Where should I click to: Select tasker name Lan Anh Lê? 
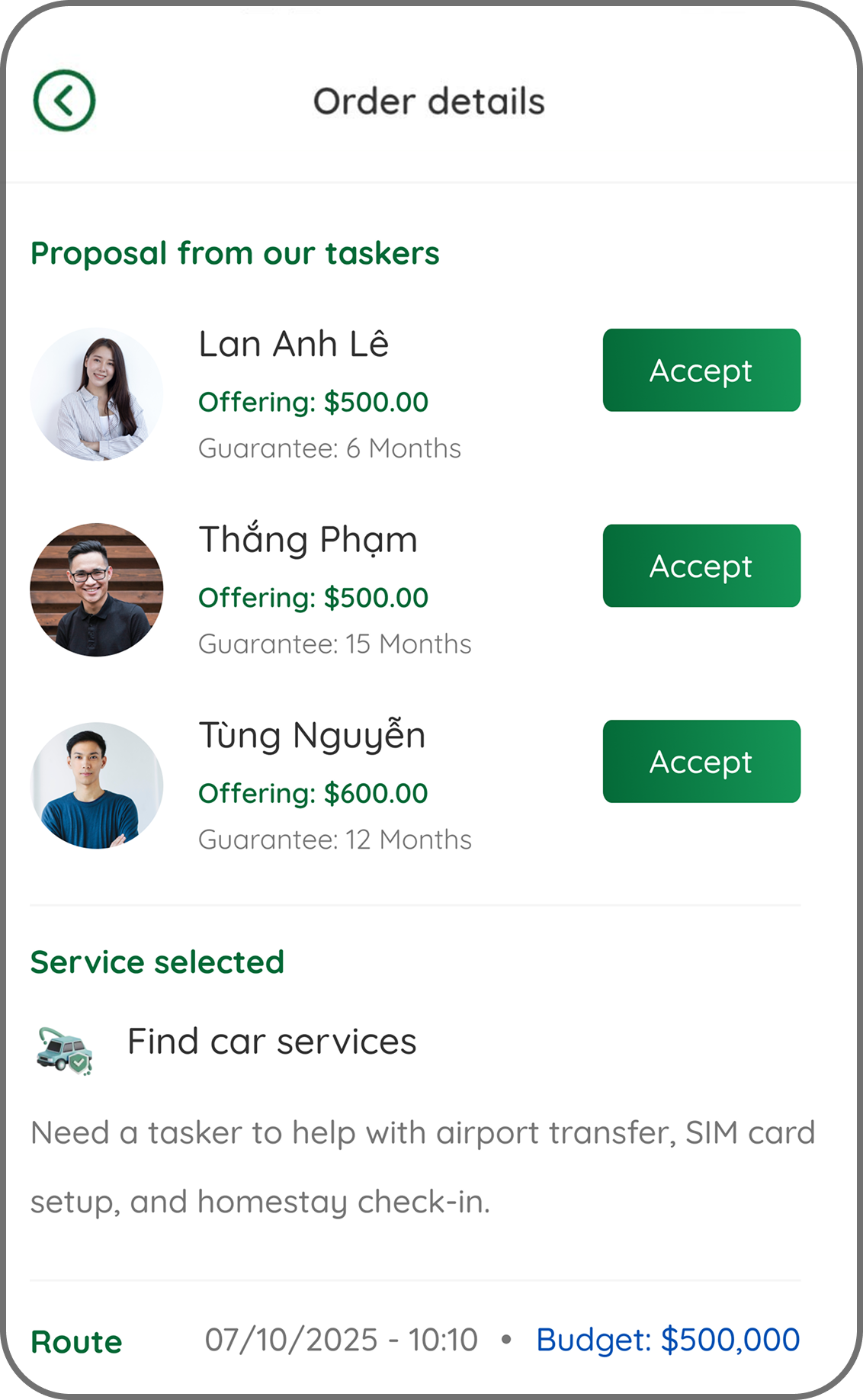[294, 345]
